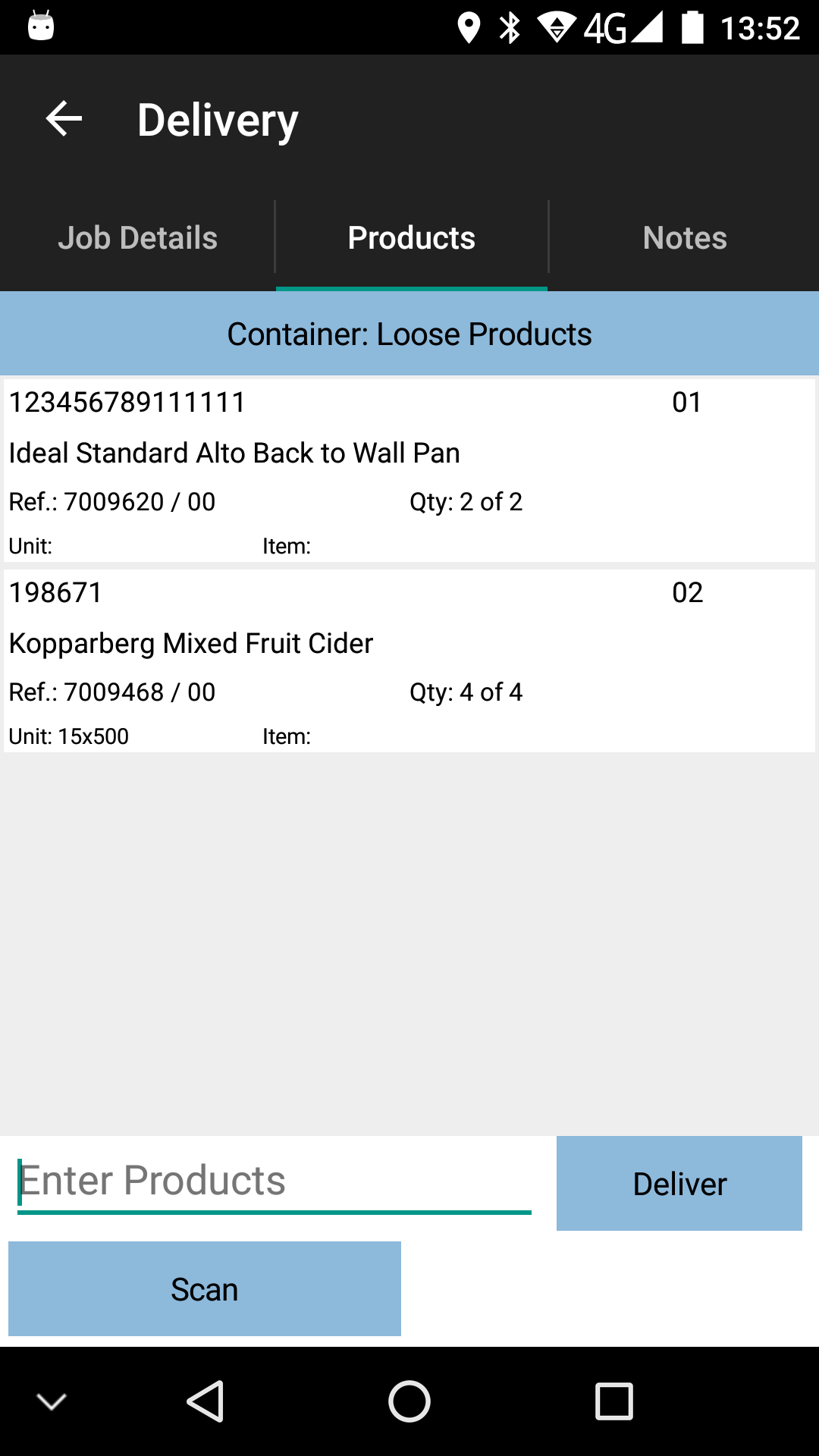819x1456 pixels.
Task: Go back using the app bar arrow
Action: point(64,119)
